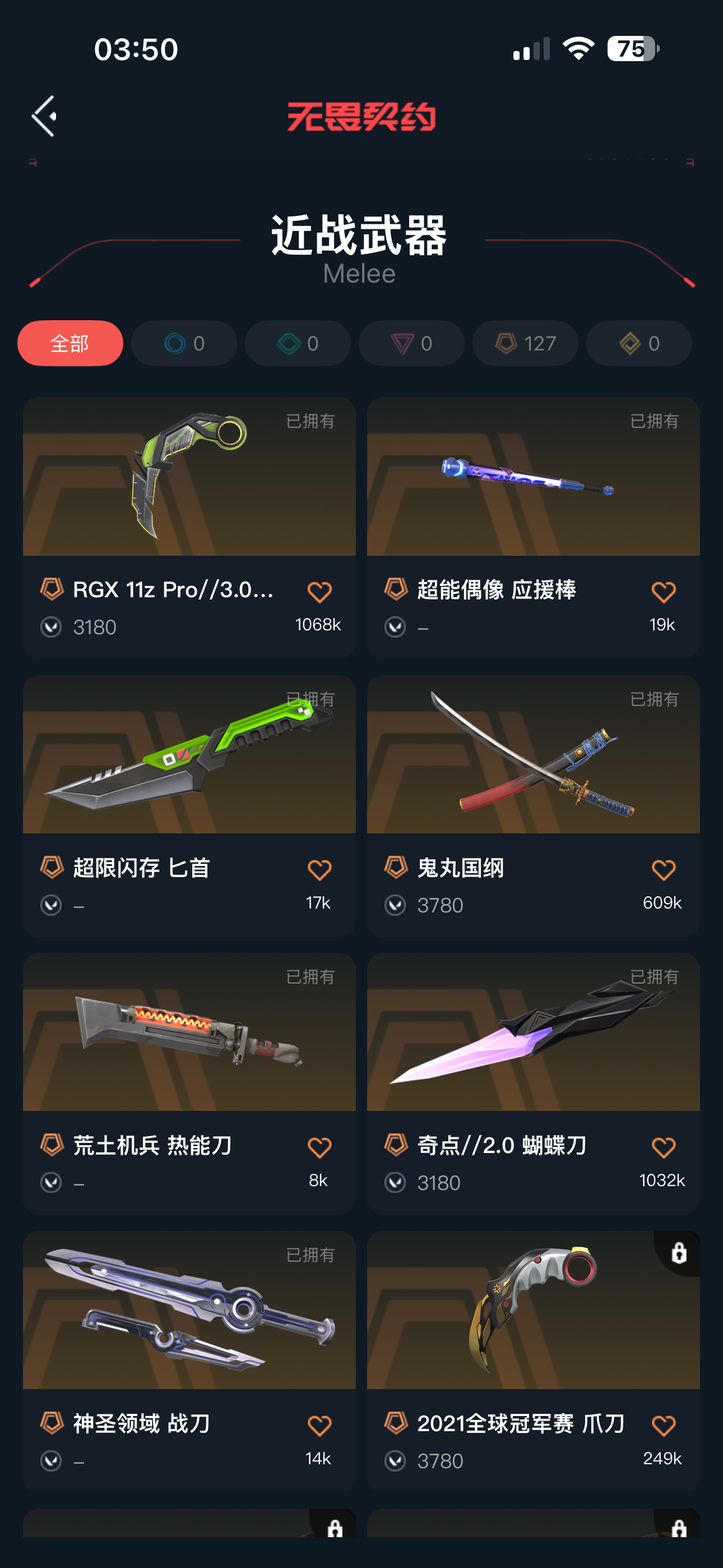Select the 全部 filter chip
Image resolution: width=723 pixels, height=1568 pixels.
click(70, 343)
